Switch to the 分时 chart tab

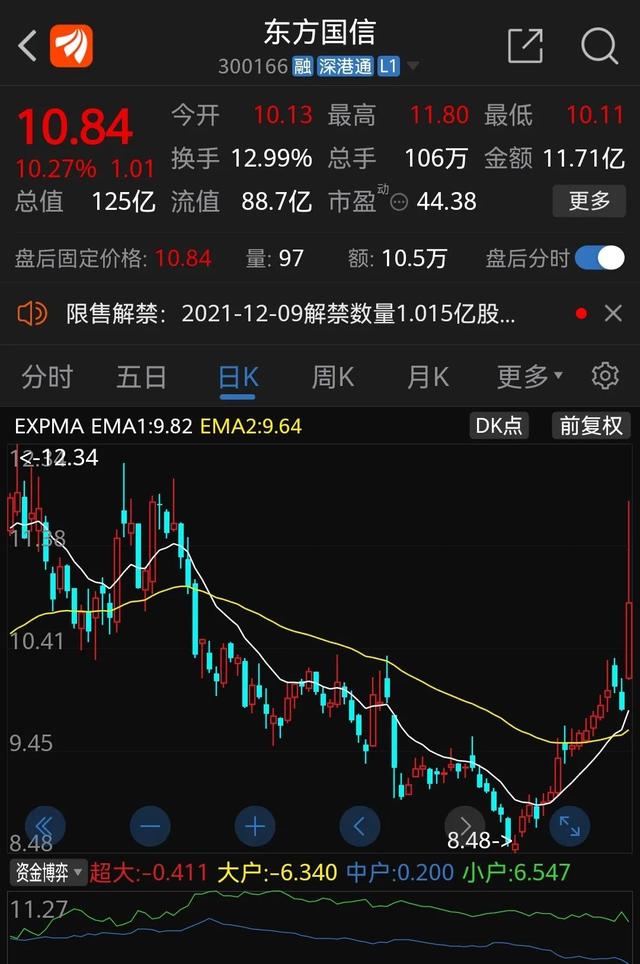pyautogui.click(x=47, y=377)
